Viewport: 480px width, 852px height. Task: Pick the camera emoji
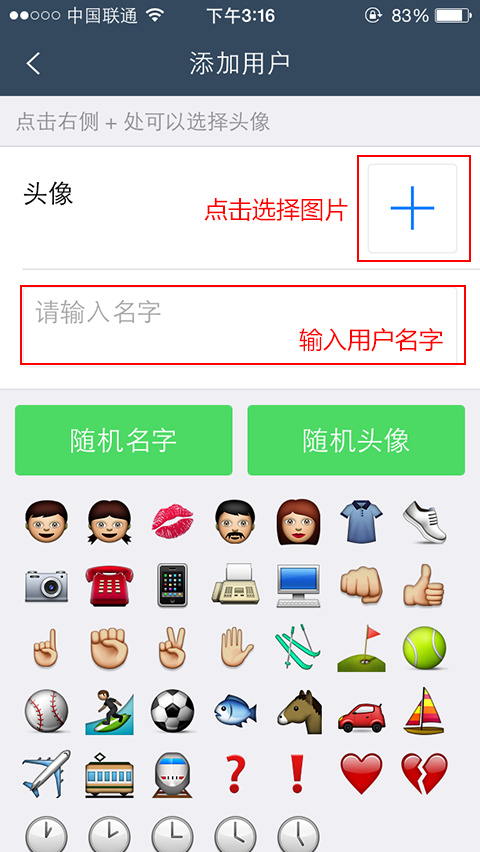(x=47, y=587)
